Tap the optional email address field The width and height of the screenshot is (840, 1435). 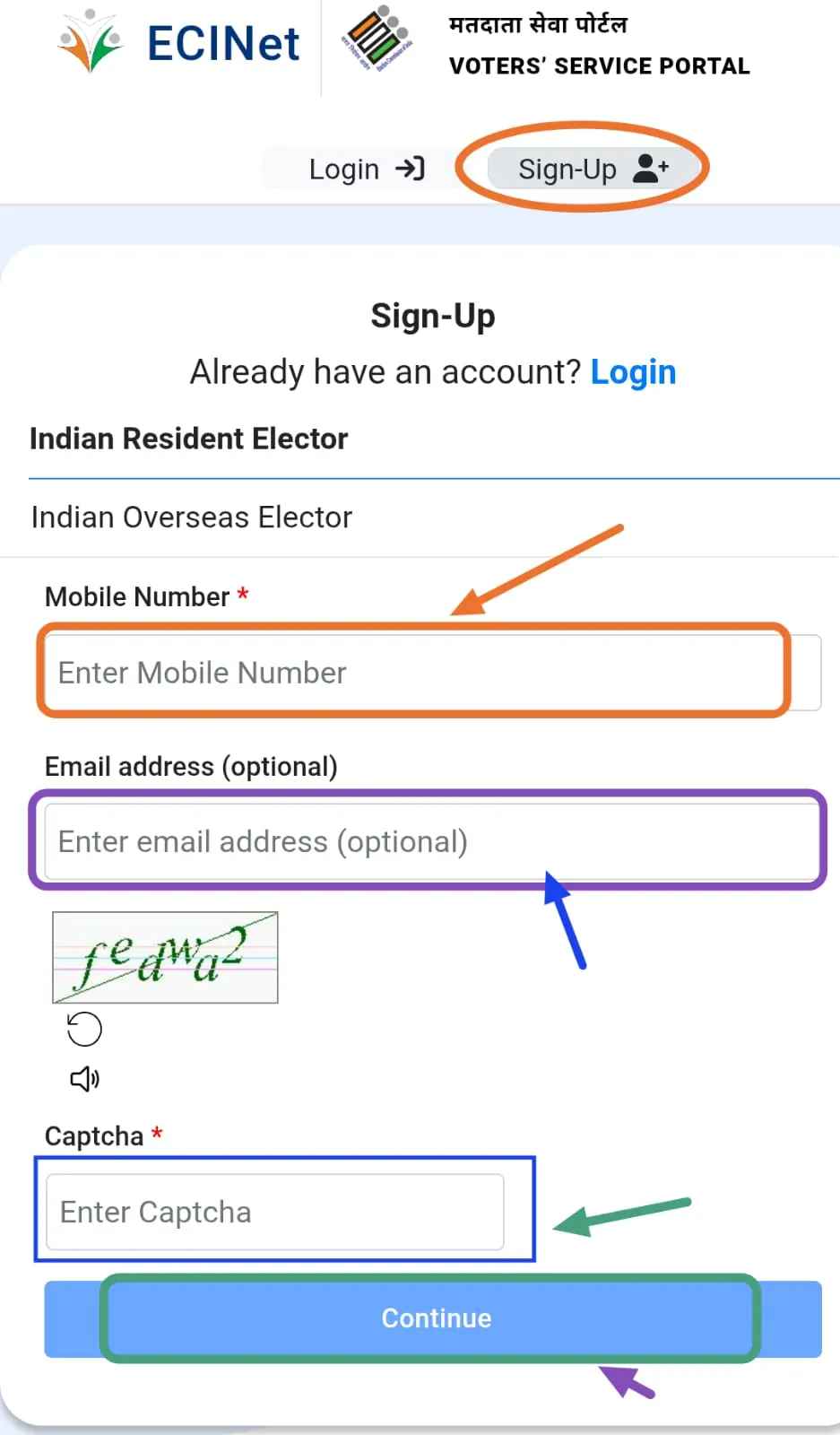coord(430,841)
